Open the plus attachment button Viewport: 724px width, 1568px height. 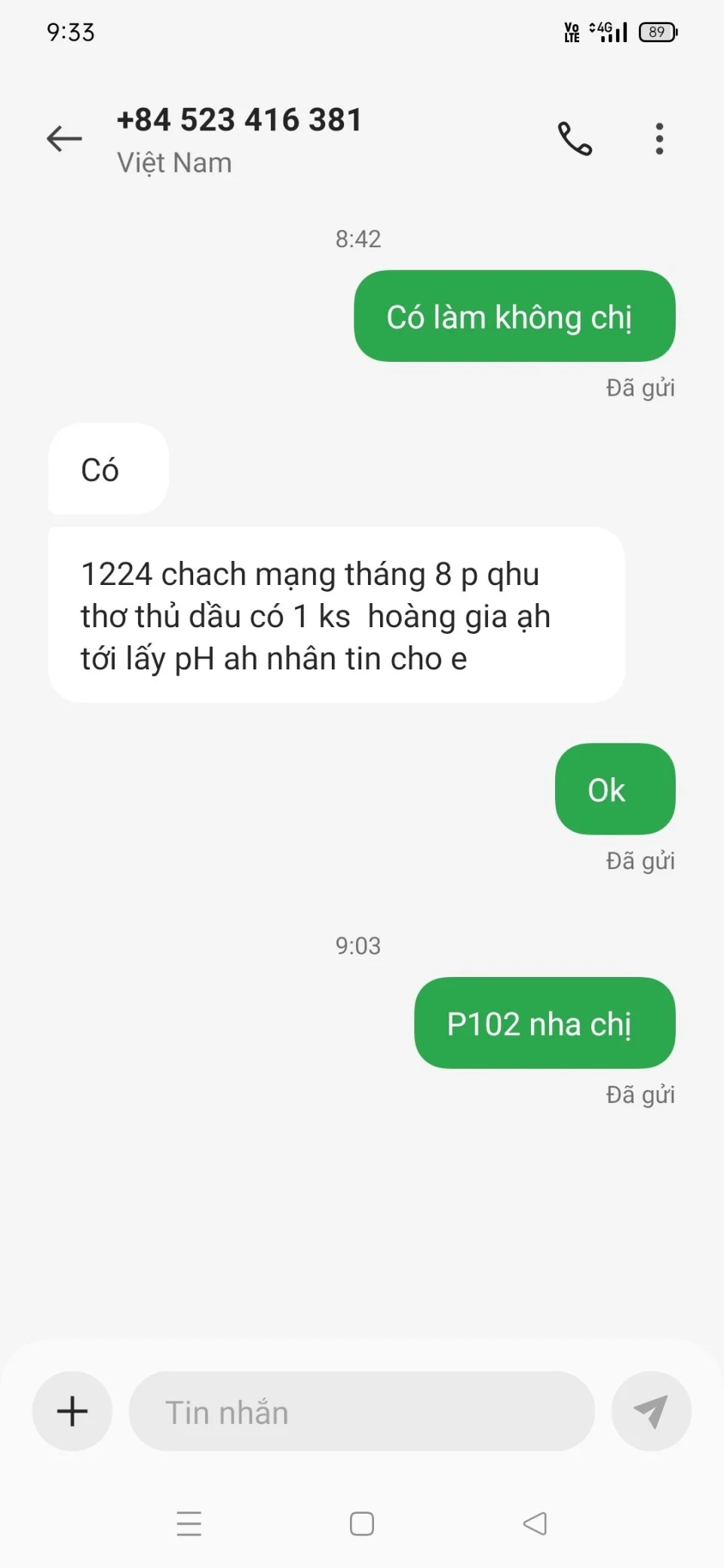(72, 1411)
